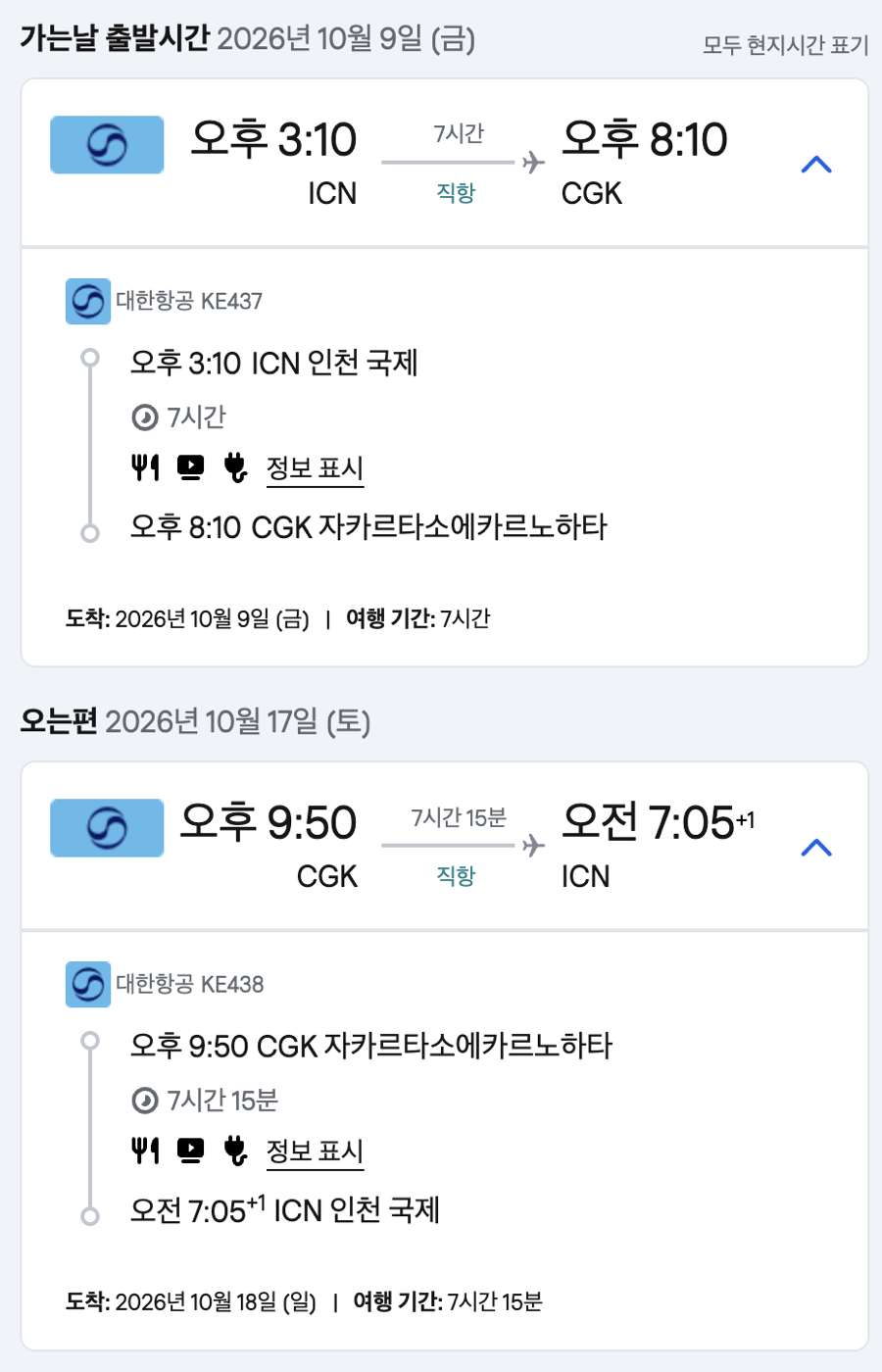
Task: Open 정보 표시 link for flight KE438
Action: pyautogui.click(x=315, y=1151)
